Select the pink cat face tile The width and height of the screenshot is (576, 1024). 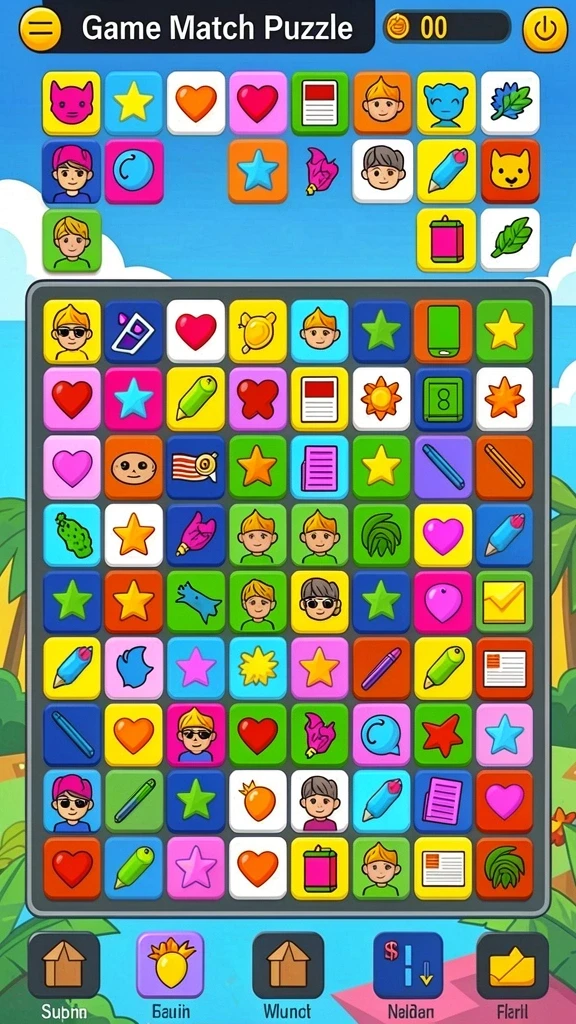click(x=72, y=103)
